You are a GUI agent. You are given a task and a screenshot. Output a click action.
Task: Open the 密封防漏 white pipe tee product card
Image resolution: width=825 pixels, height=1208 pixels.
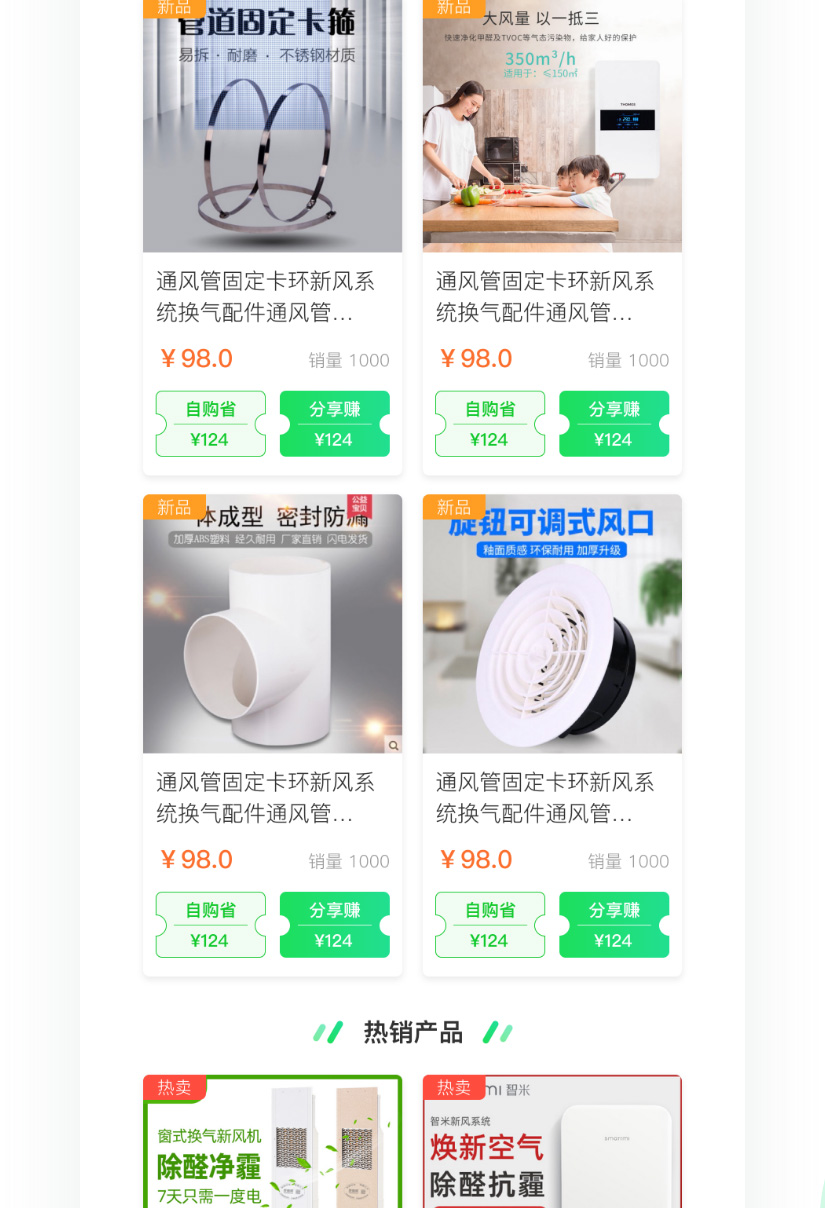272,624
